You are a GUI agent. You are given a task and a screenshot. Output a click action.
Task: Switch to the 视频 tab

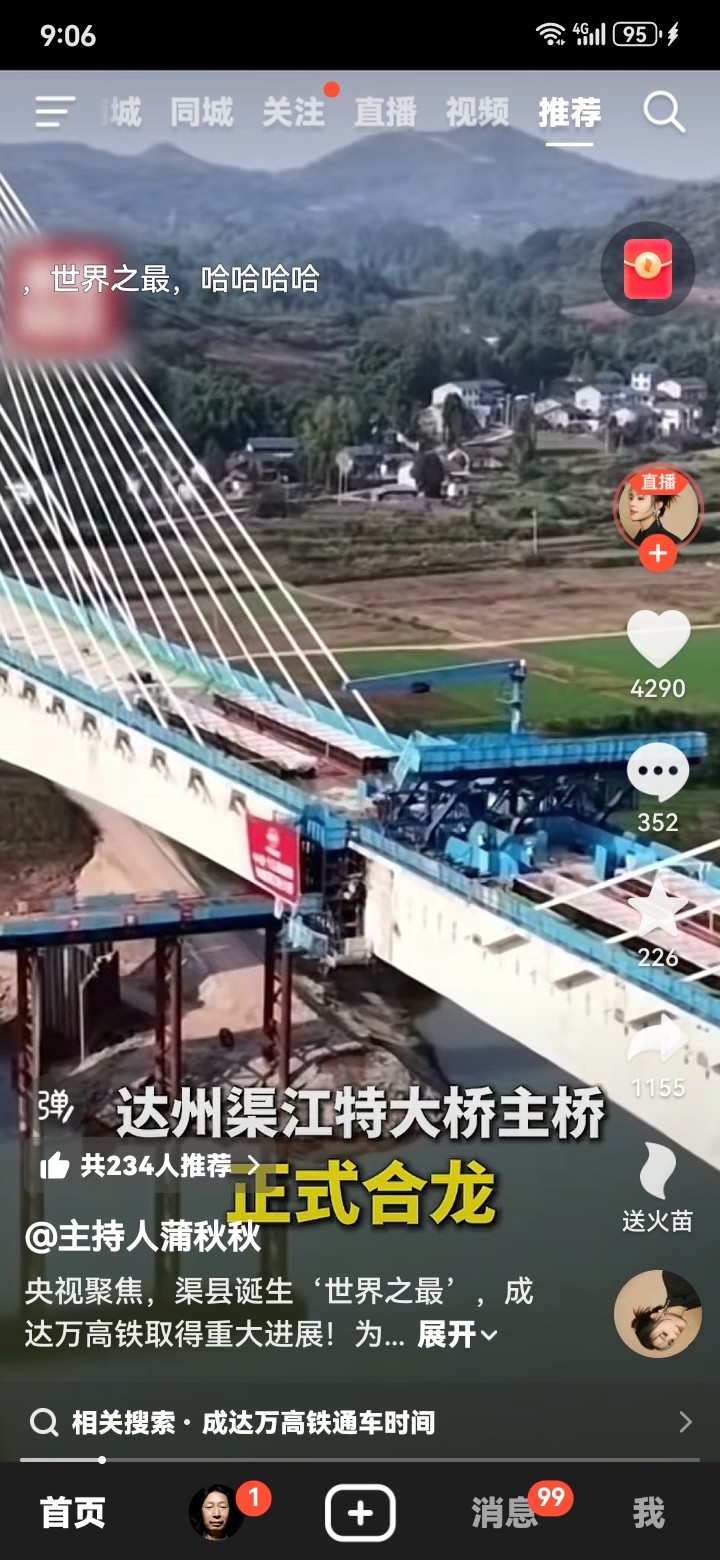pyautogui.click(x=477, y=113)
